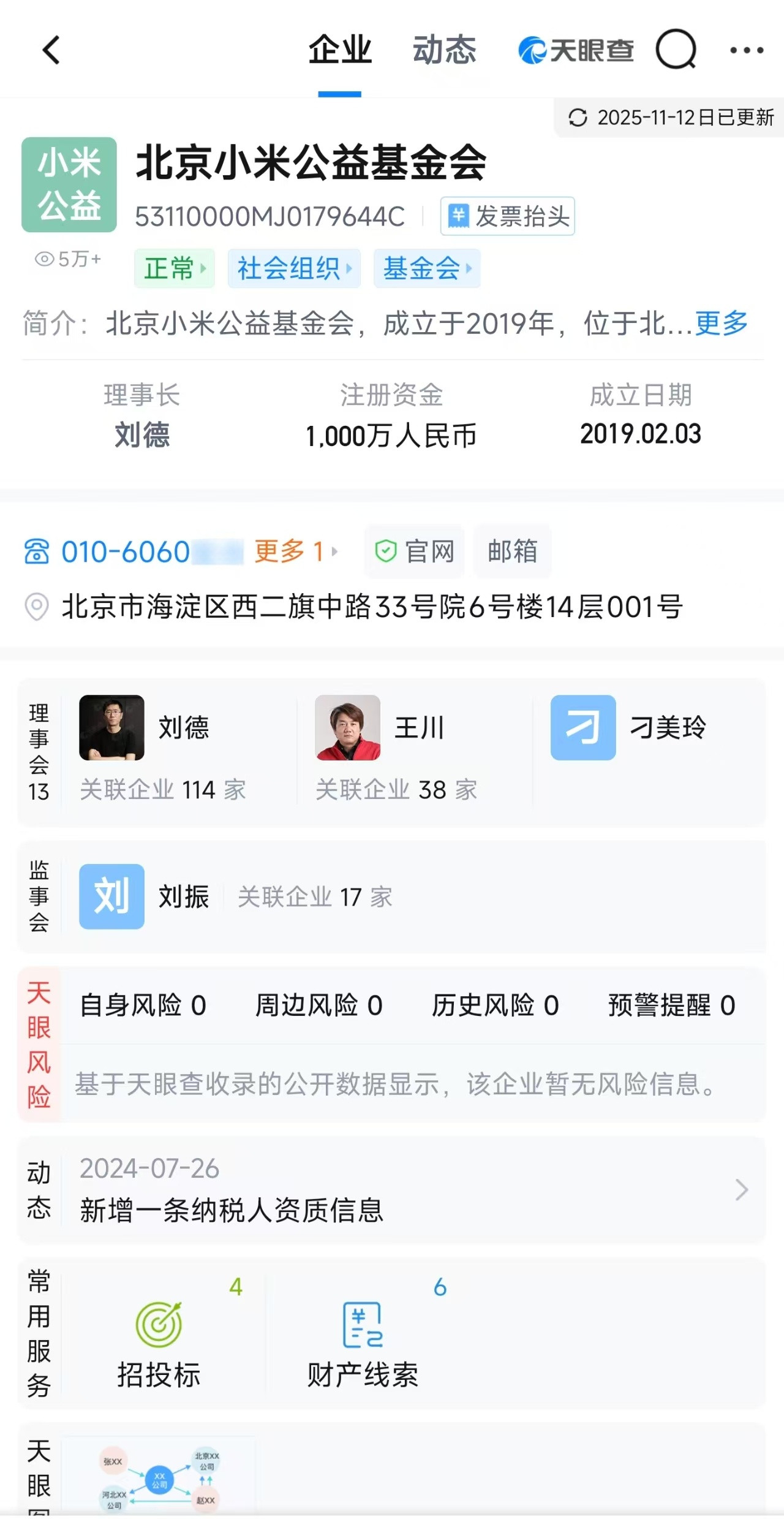Click the 邮箱 button
This screenshot has height=1519, width=784.
point(513,551)
